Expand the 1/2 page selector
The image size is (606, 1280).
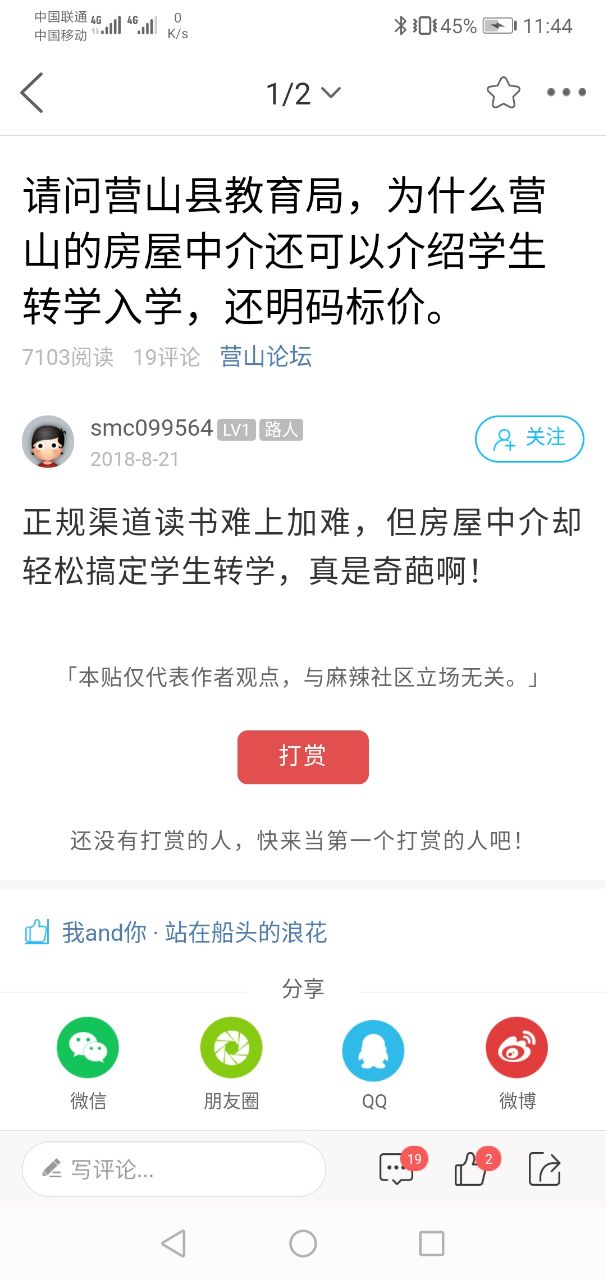click(x=303, y=94)
